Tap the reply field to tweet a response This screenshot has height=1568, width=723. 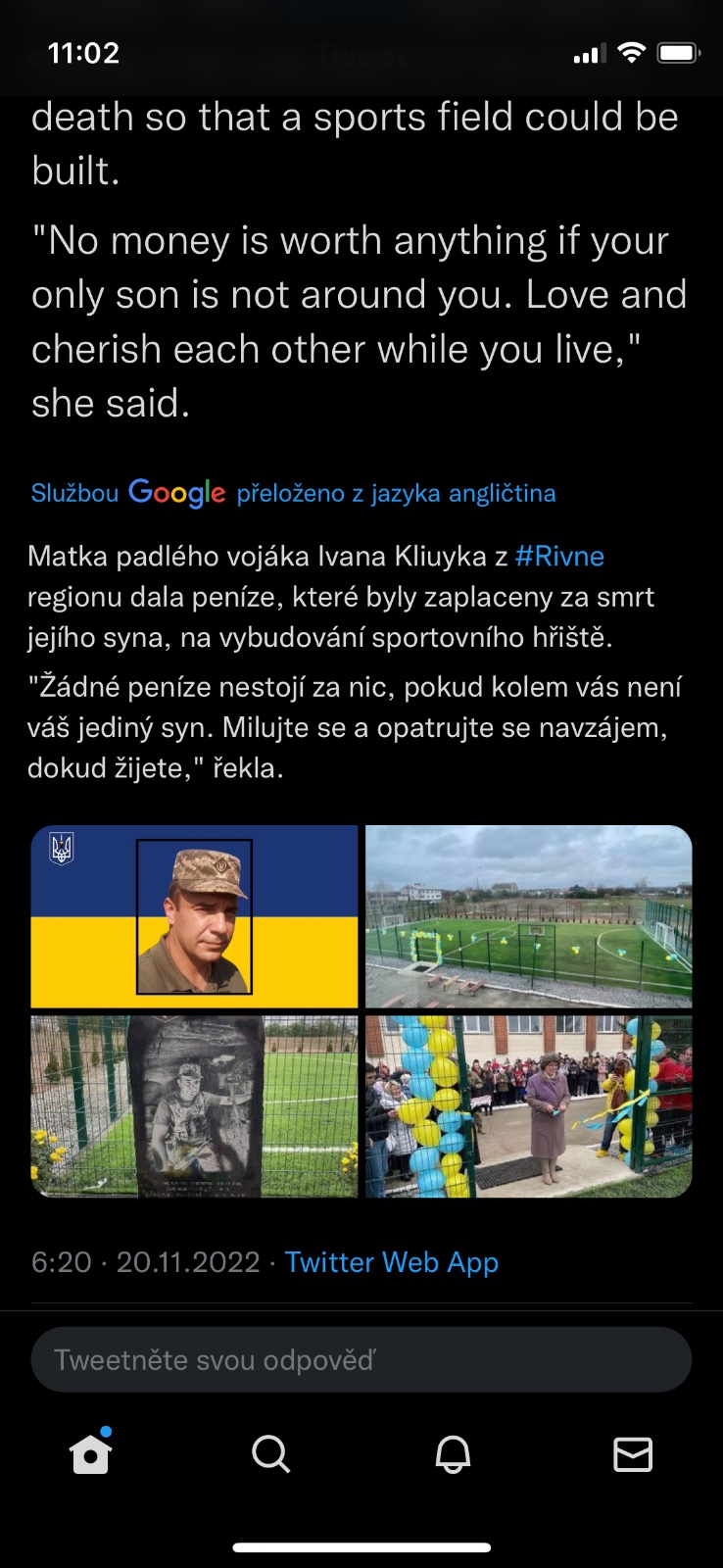361,1360
